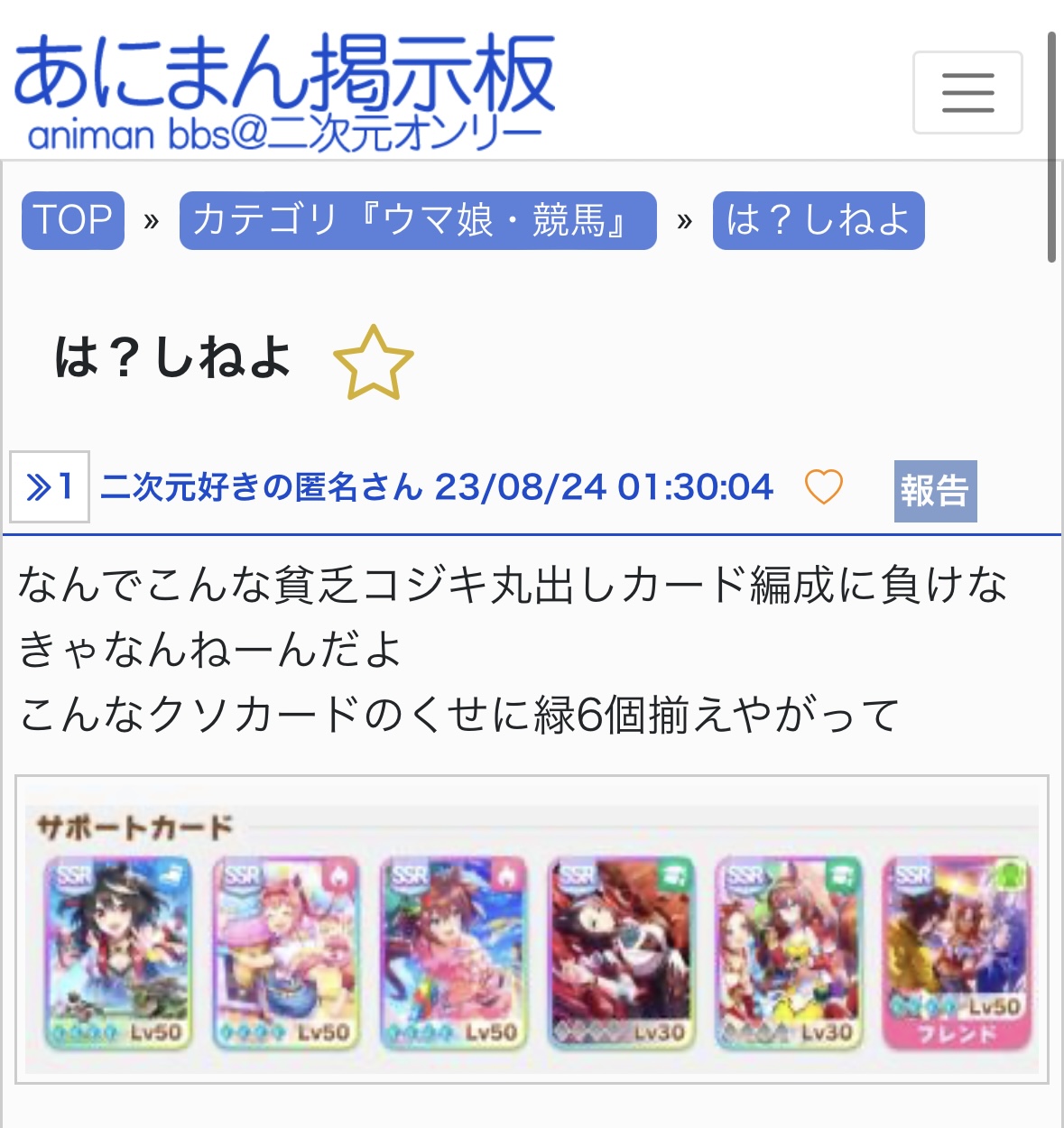Open the attached support card image

click(532, 929)
